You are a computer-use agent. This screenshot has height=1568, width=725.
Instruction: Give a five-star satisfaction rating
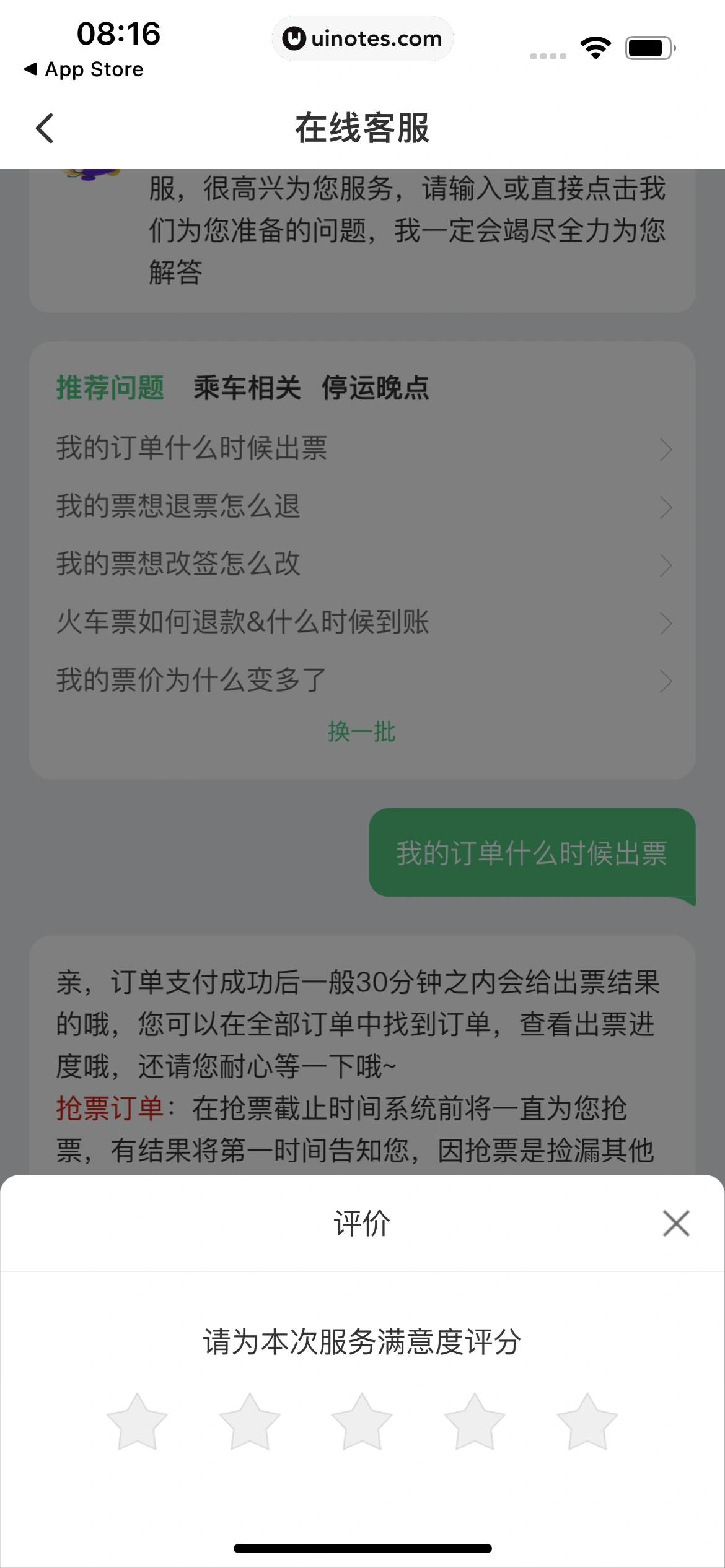coord(587,1422)
